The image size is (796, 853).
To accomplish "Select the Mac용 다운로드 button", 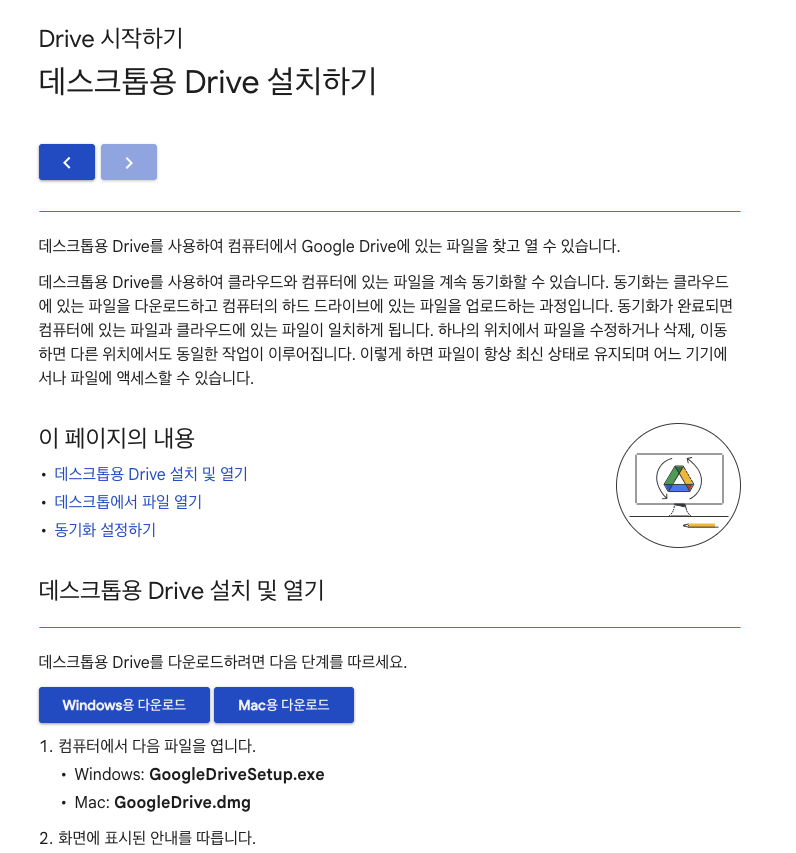I will tap(284, 705).
